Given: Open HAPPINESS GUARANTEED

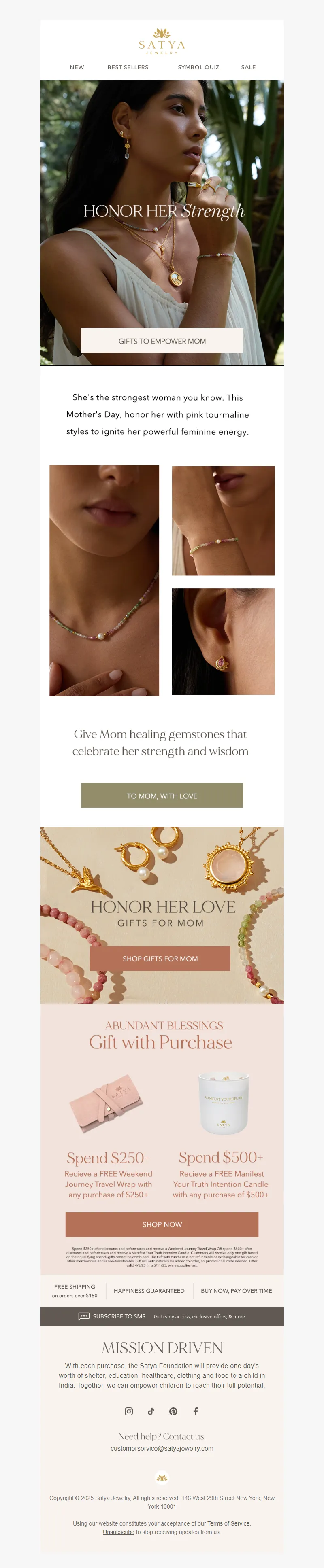Looking at the screenshot, I should pos(149,1291).
